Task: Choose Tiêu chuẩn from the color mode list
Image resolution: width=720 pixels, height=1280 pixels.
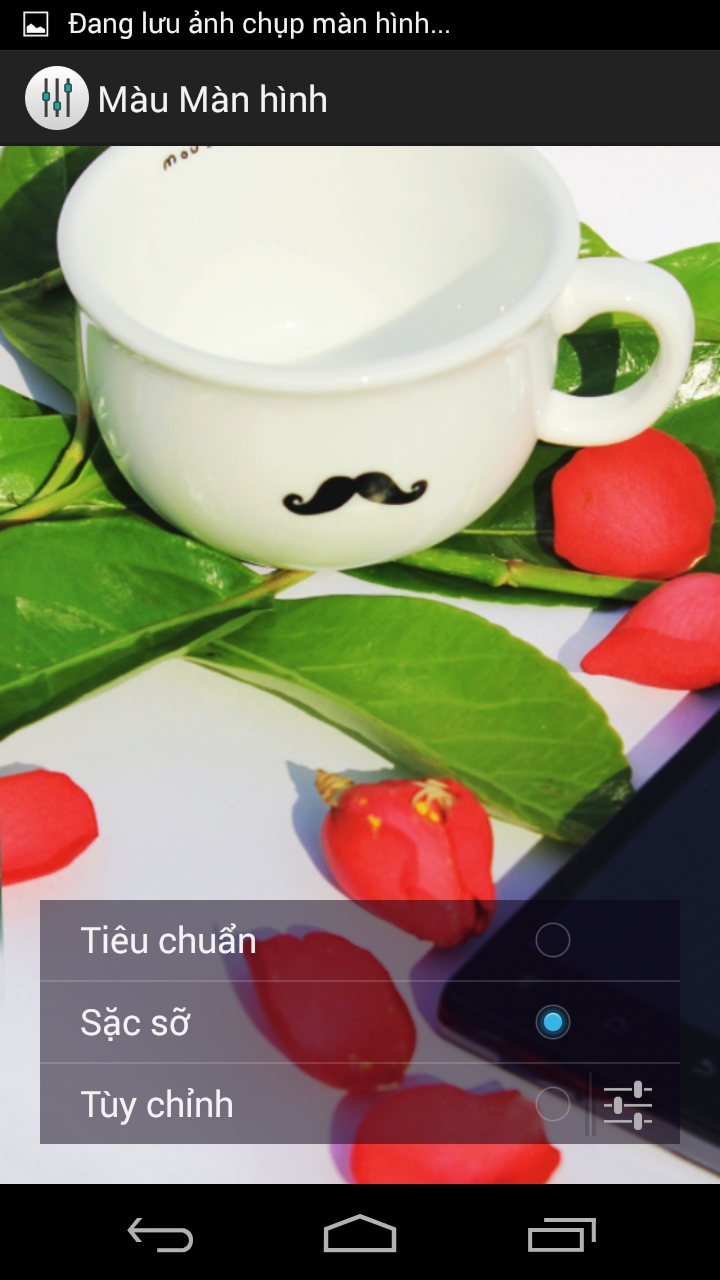Action: tap(170, 940)
